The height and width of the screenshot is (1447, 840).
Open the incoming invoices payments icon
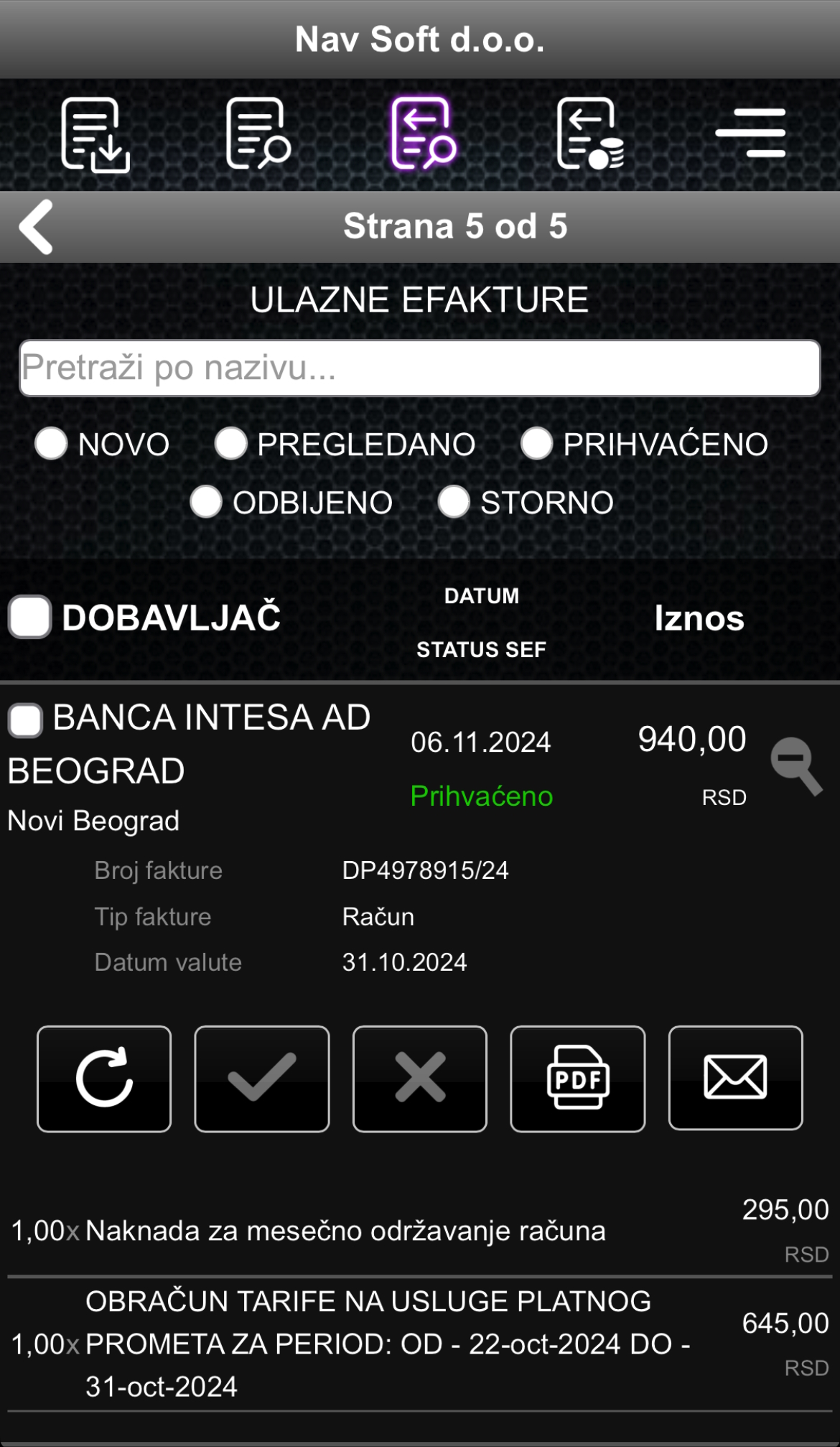[x=589, y=134]
